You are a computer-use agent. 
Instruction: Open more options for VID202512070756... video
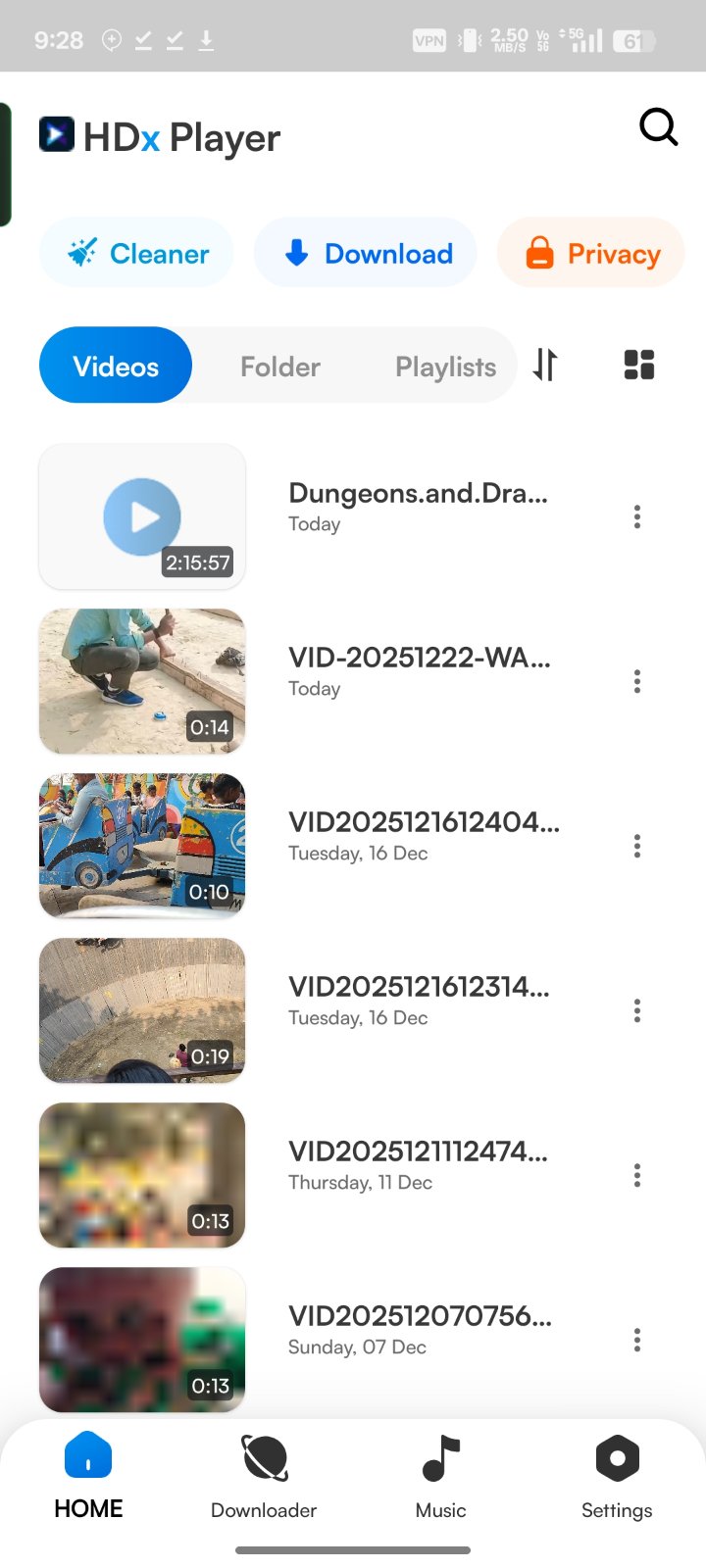(x=637, y=1340)
